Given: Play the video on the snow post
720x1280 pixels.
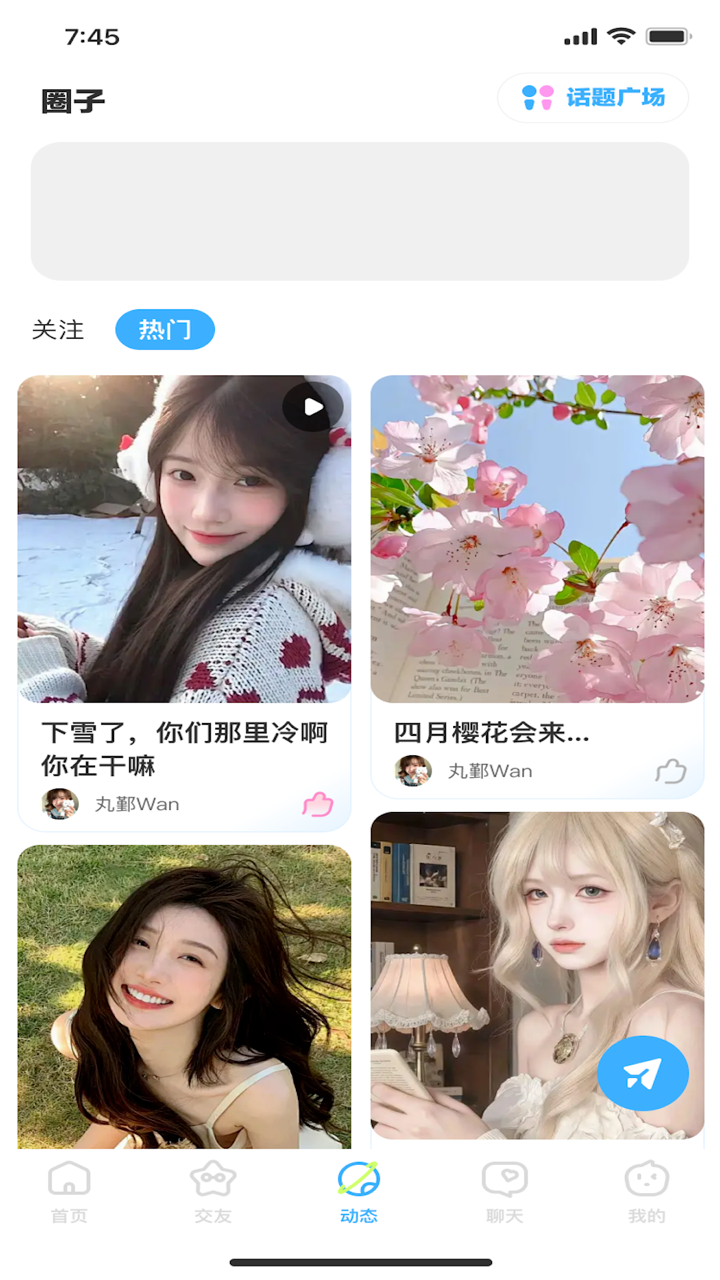Looking at the screenshot, I should (x=312, y=407).
